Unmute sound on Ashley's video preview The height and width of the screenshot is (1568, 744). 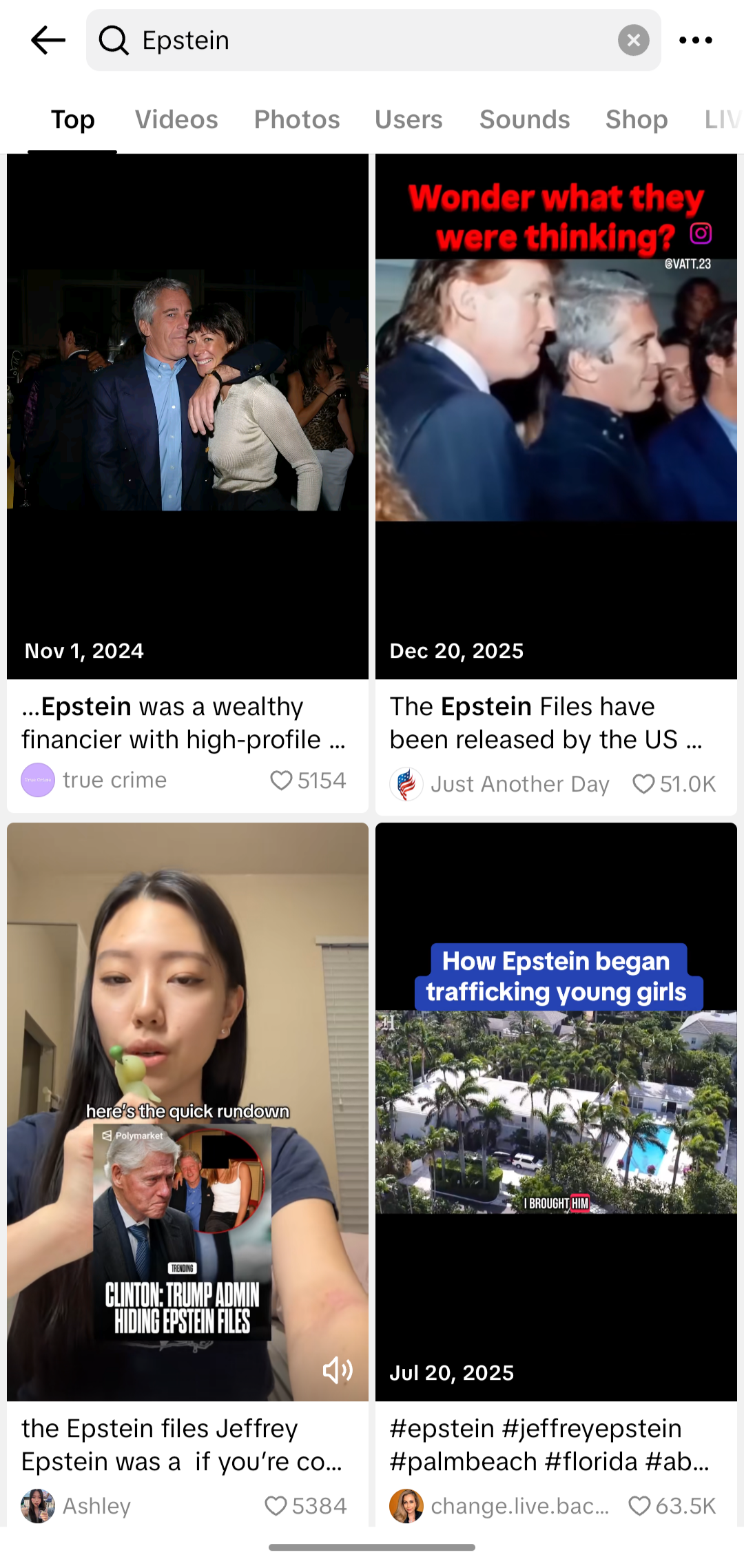[x=338, y=1370]
